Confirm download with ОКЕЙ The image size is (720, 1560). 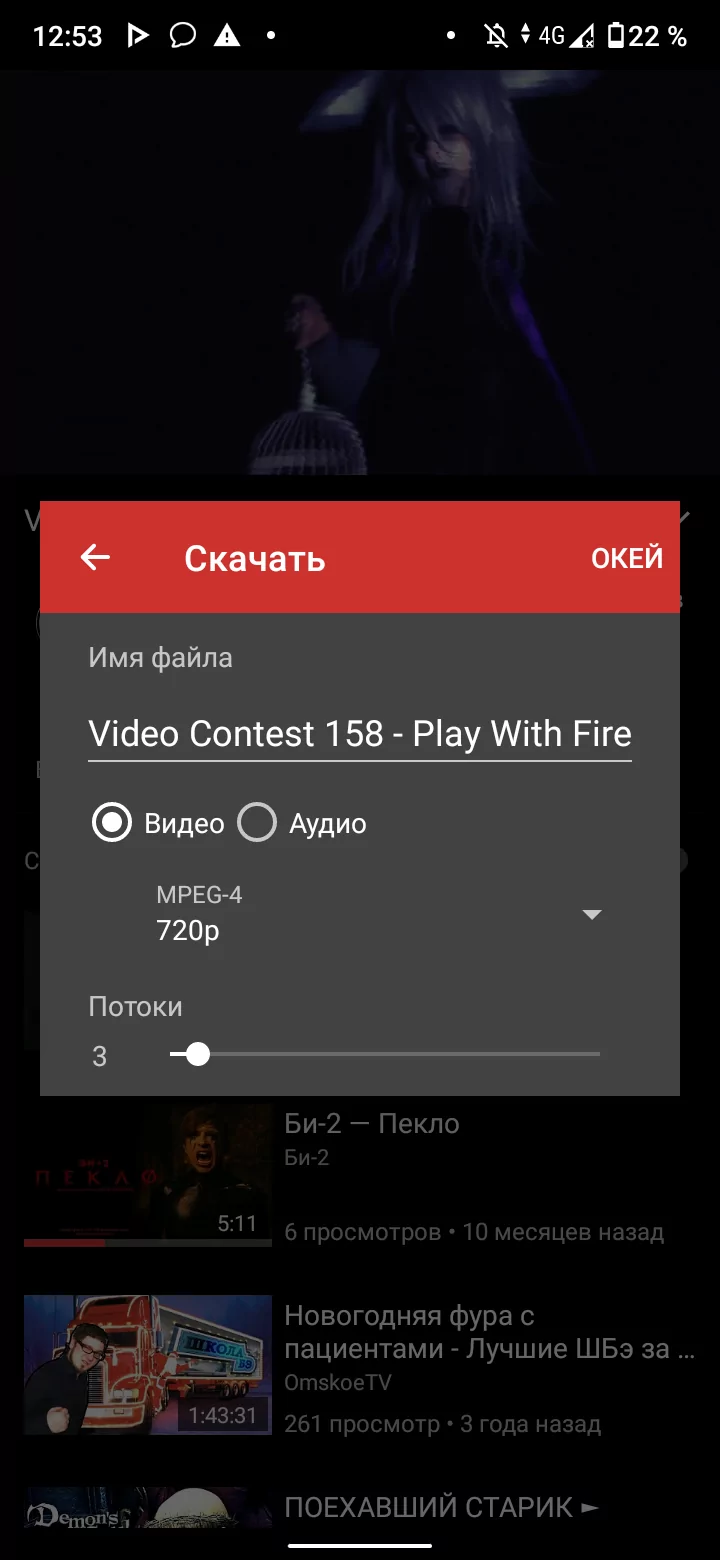tap(627, 558)
